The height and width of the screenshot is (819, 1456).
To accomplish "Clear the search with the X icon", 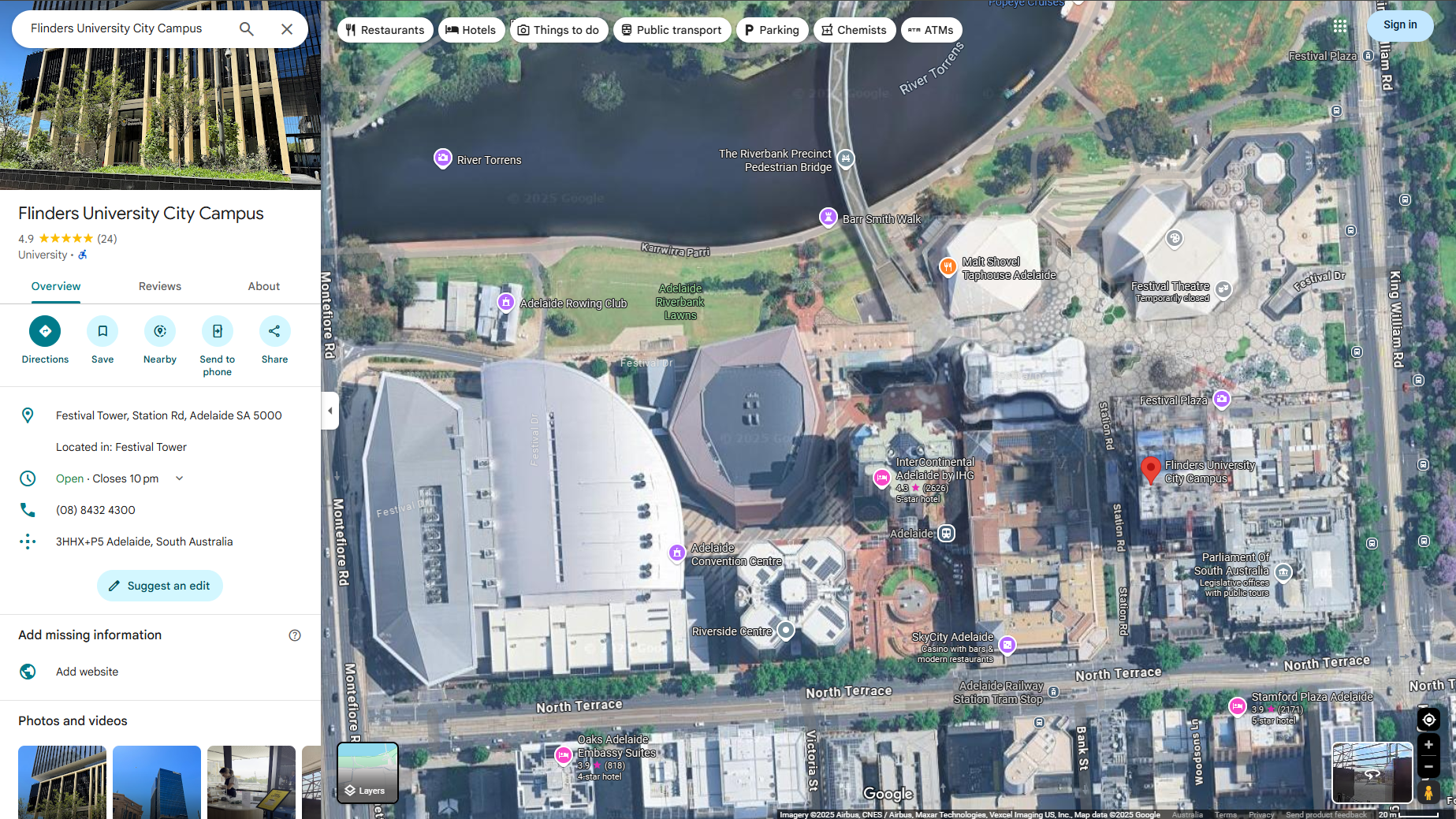I will click(x=287, y=29).
